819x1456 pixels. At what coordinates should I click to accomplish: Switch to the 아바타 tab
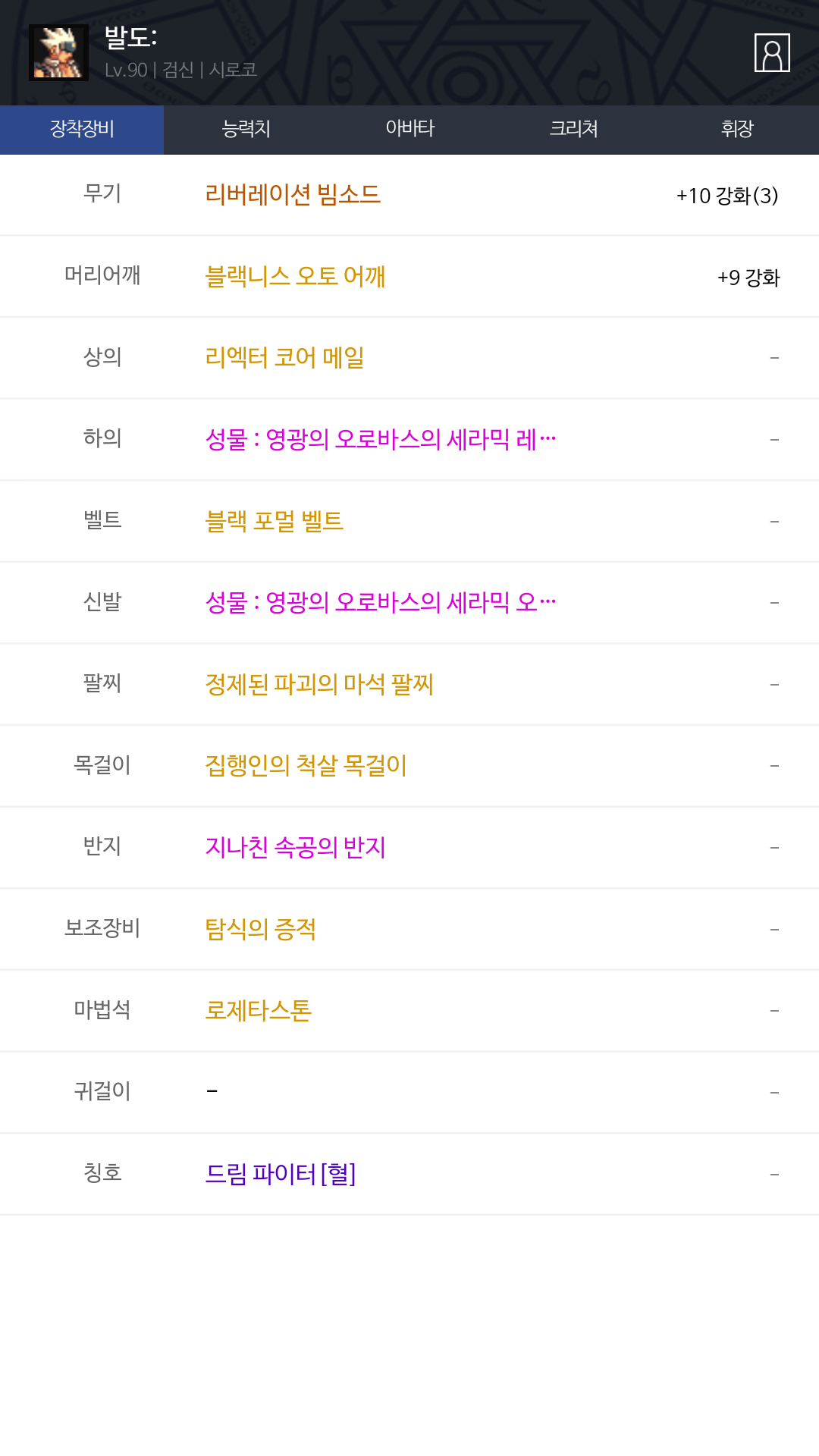409,129
